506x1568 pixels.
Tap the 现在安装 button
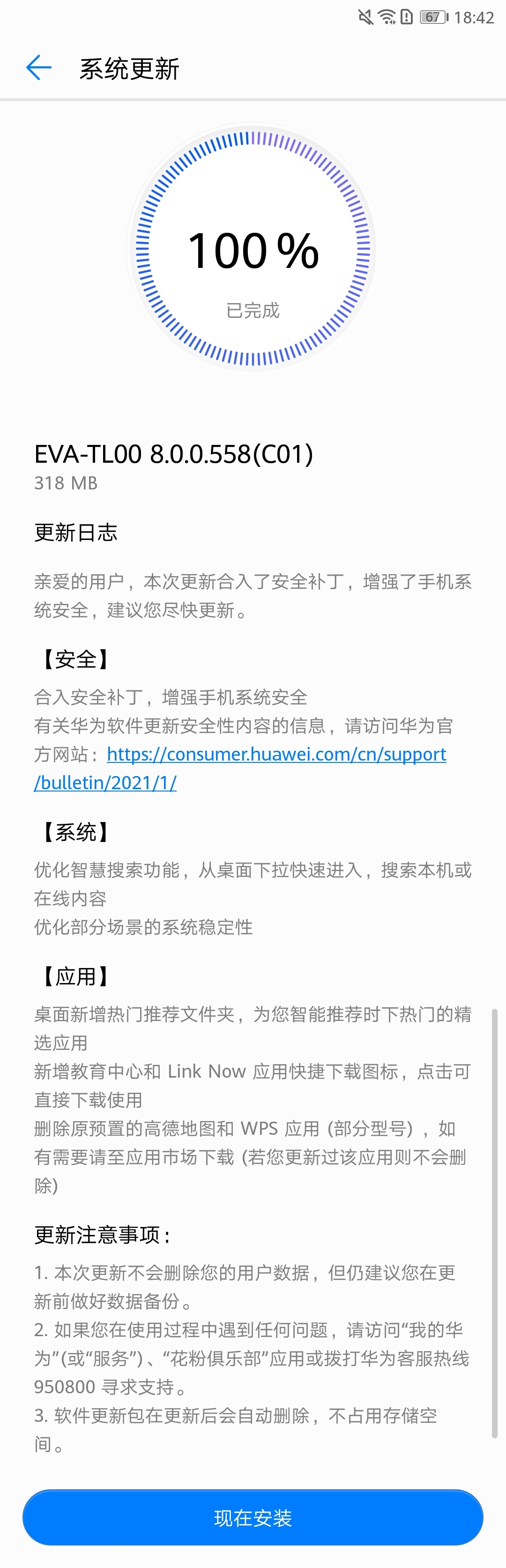[x=253, y=1517]
